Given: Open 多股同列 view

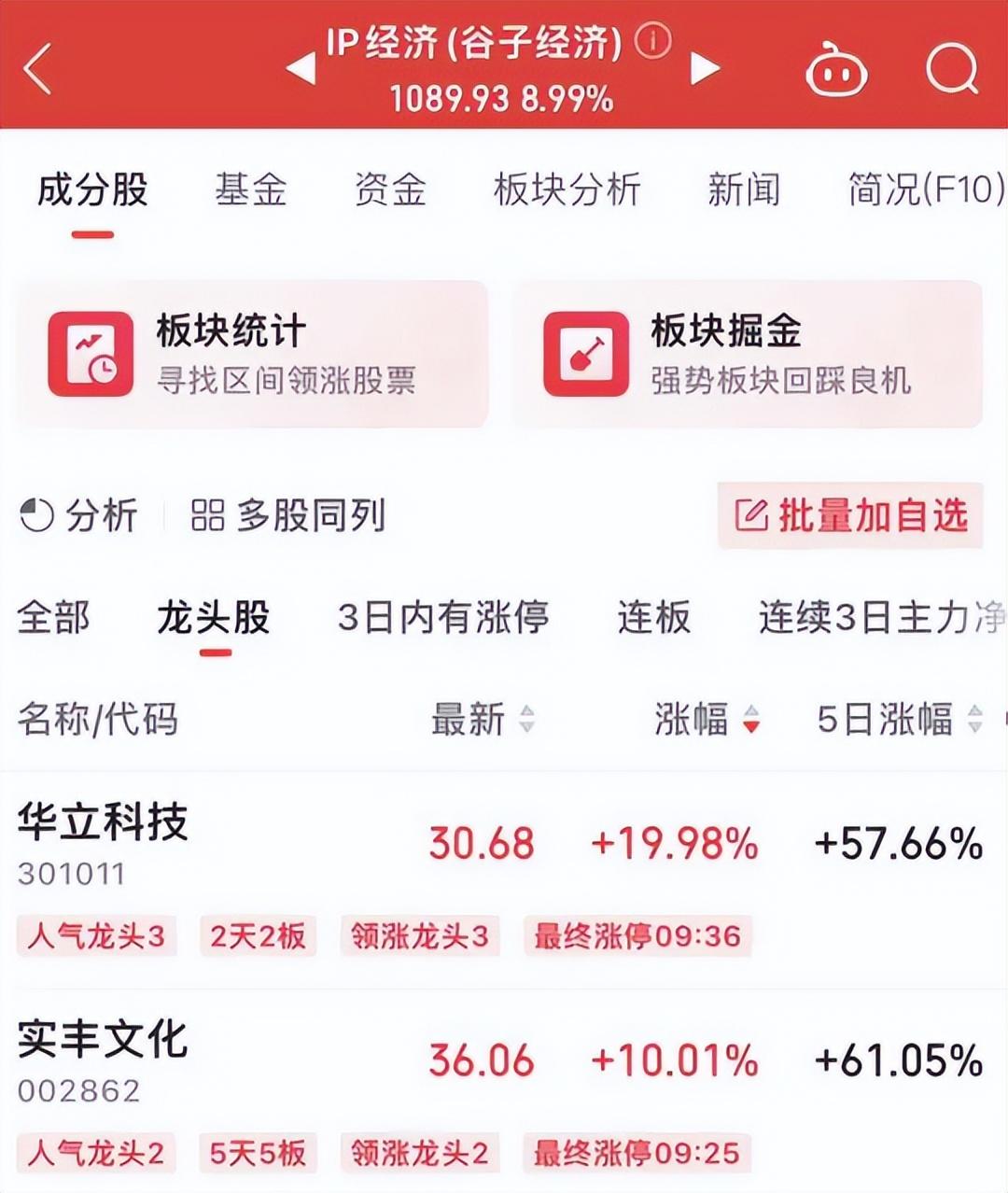Looking at the screenshot, I should click(x=288, y=515).
